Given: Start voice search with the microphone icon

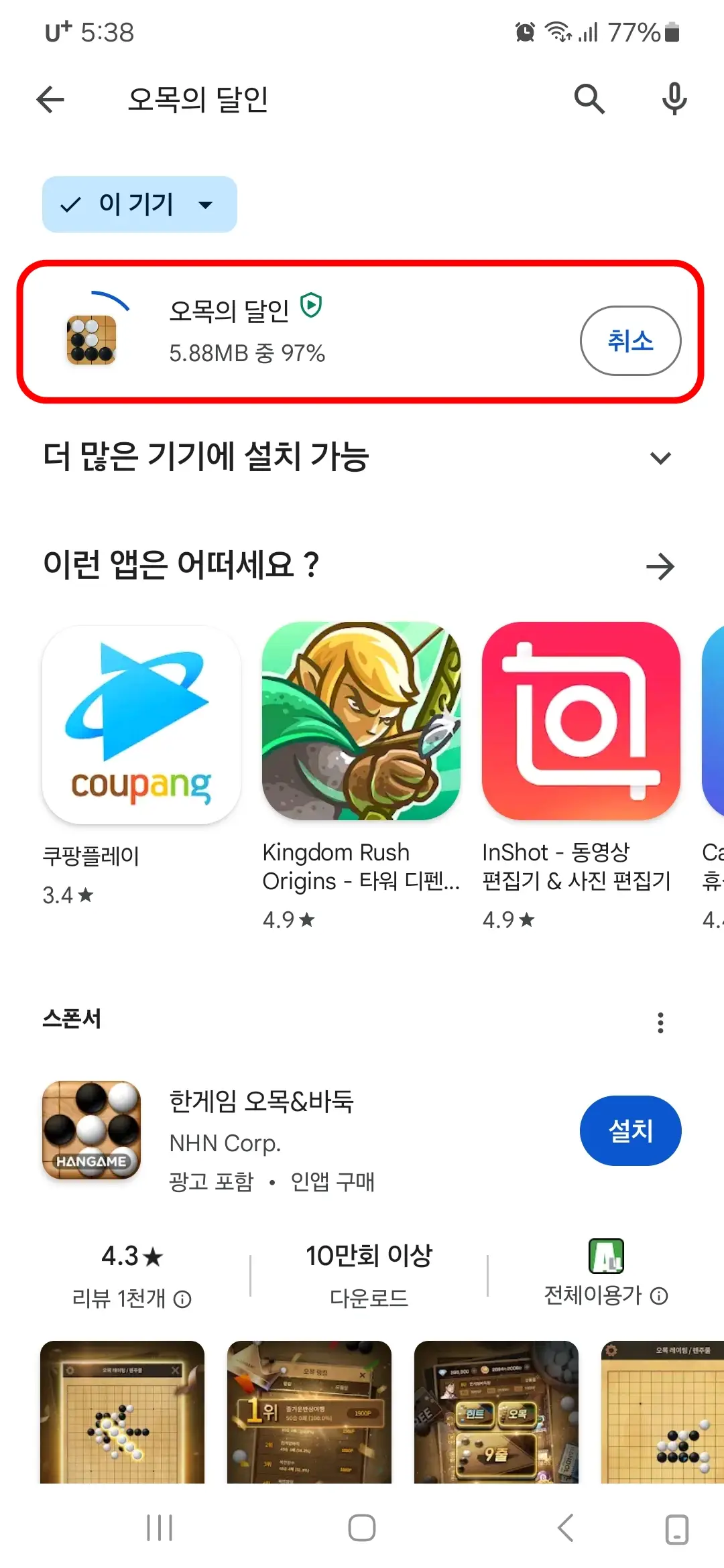Looking at the screenshot, I should click(x=673, y=99).
